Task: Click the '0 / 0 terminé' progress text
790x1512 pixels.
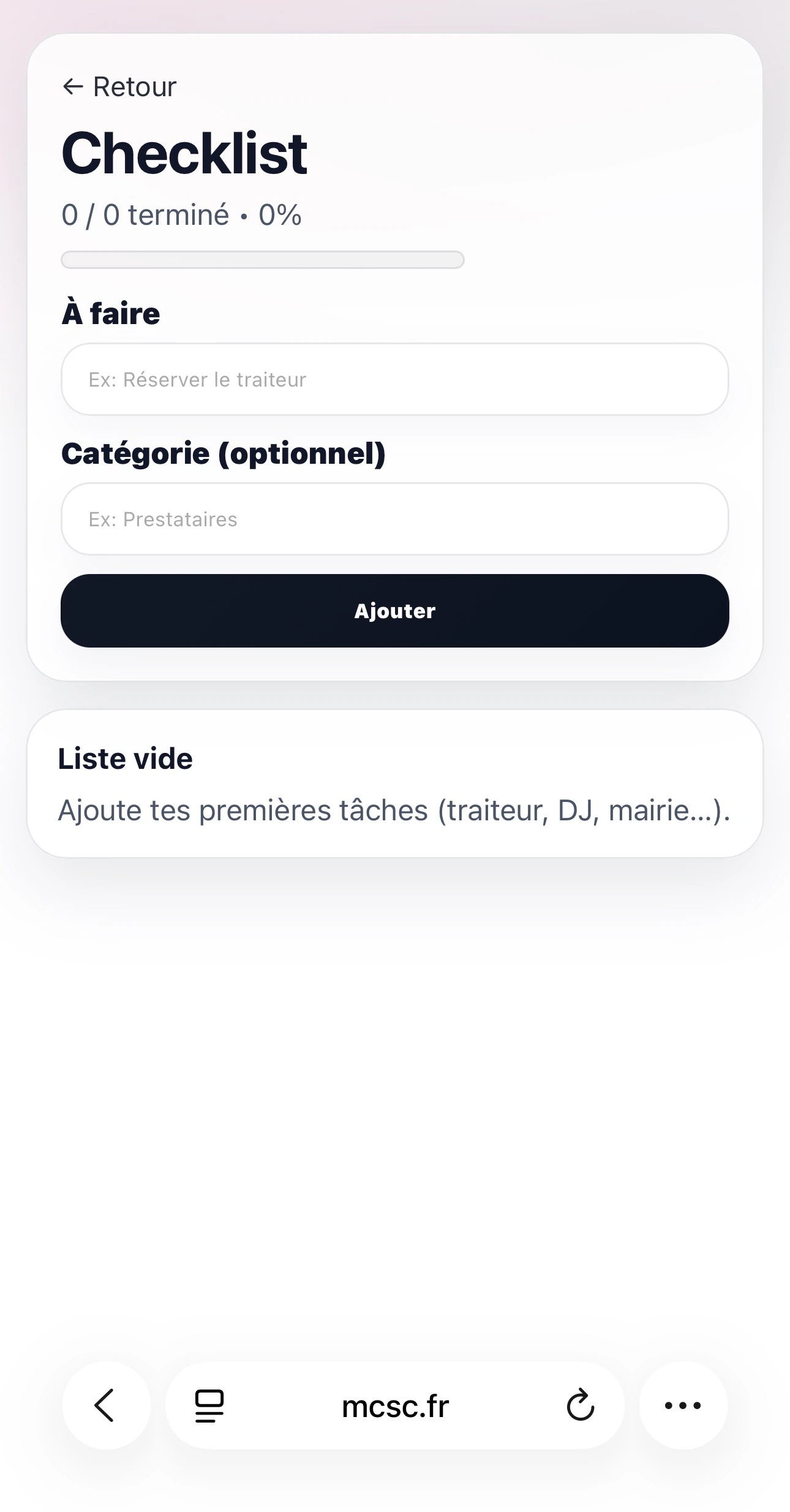Action: (x=181, y=214)
